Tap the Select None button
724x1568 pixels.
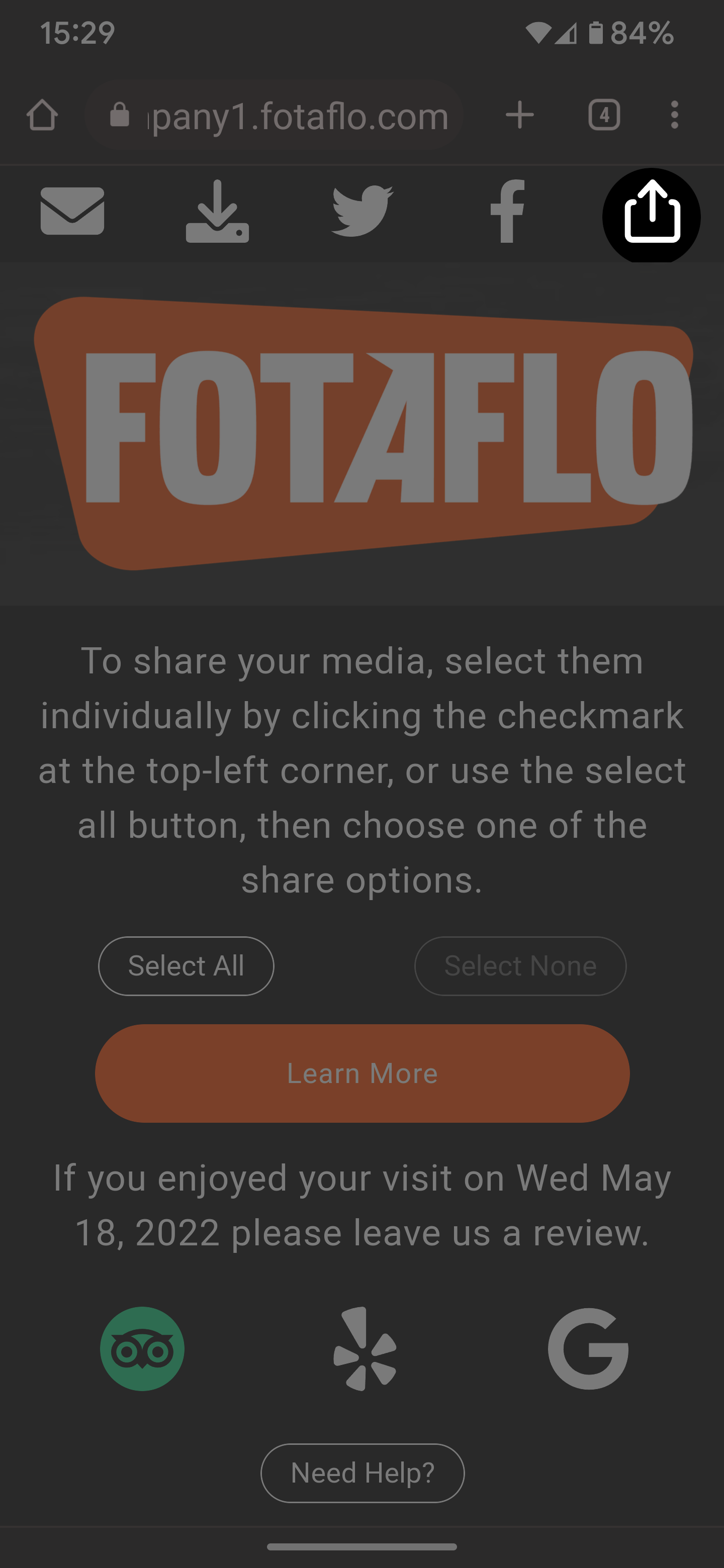(x=520, y=966)
